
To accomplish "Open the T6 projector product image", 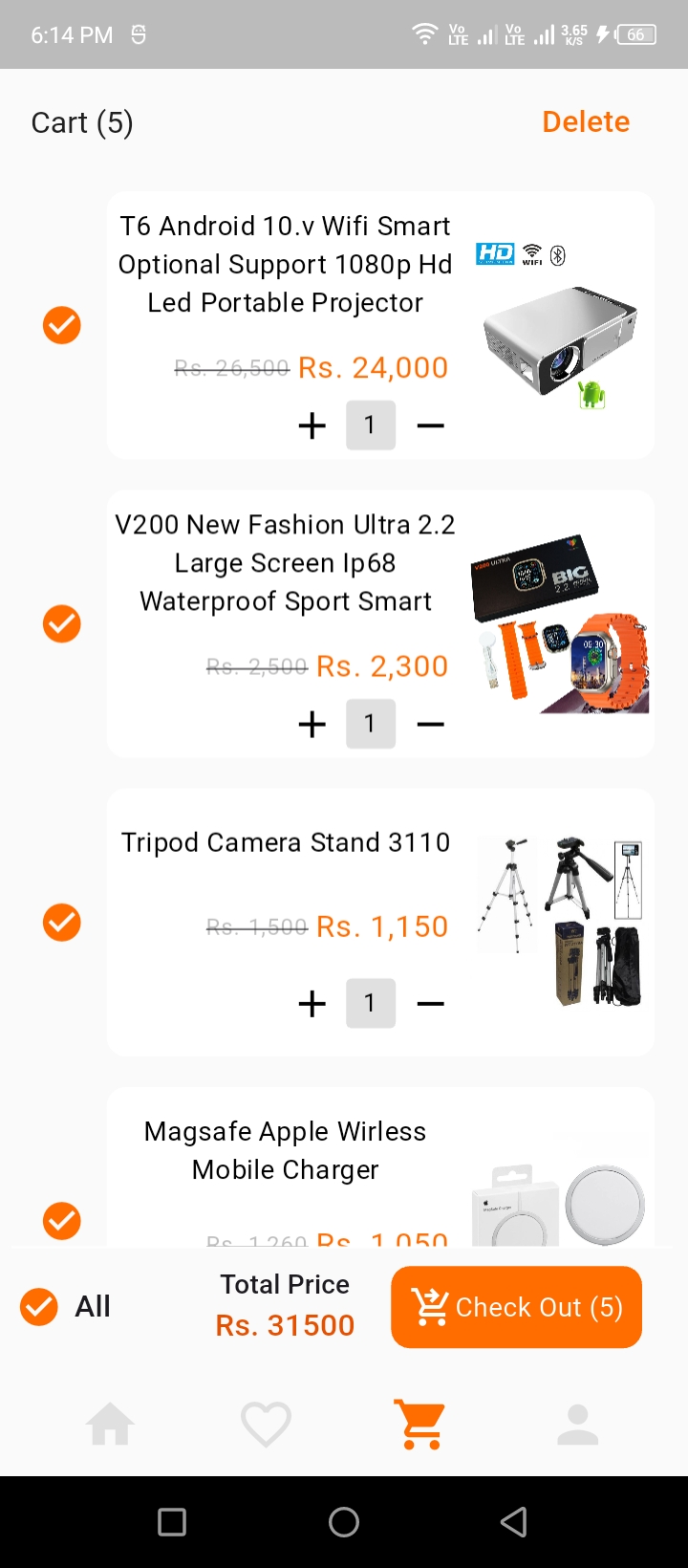I will 559,327.
